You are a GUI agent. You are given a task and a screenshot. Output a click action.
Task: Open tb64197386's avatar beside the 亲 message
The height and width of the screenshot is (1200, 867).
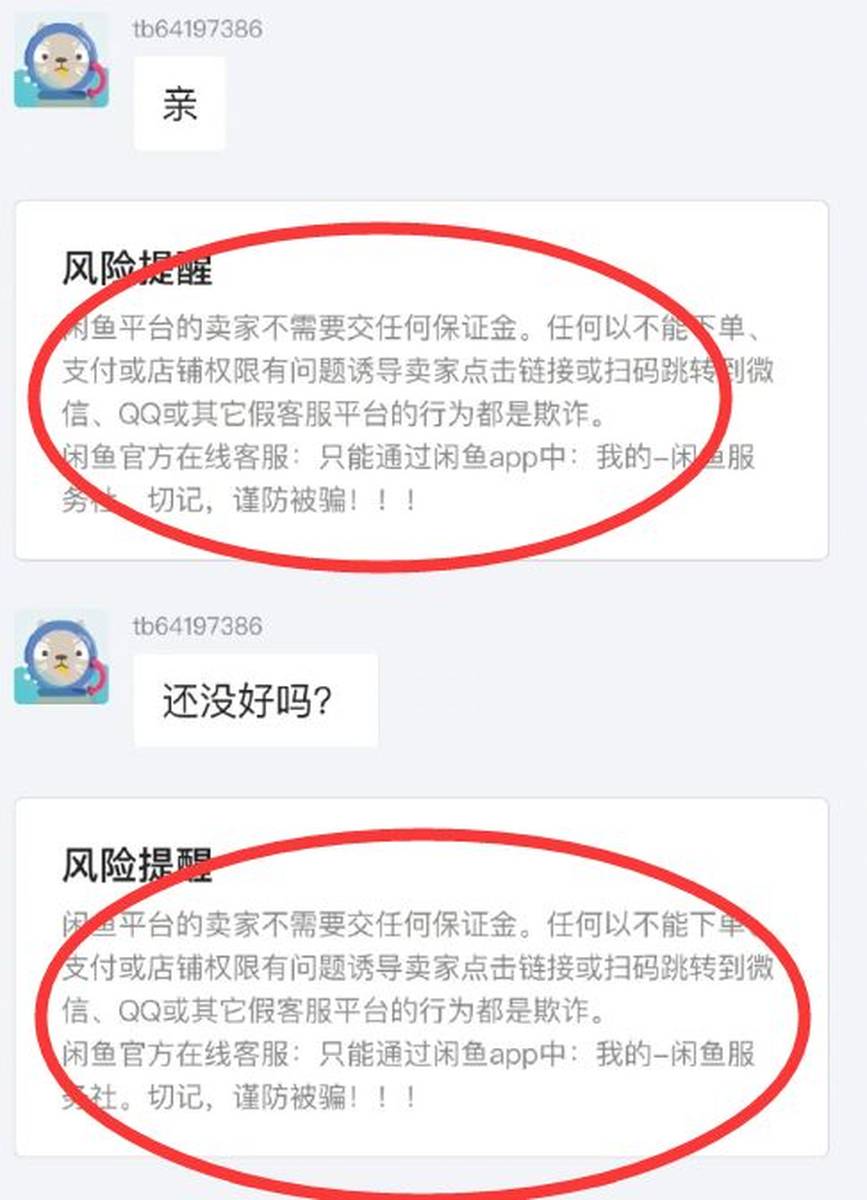(x=61, y=62)
